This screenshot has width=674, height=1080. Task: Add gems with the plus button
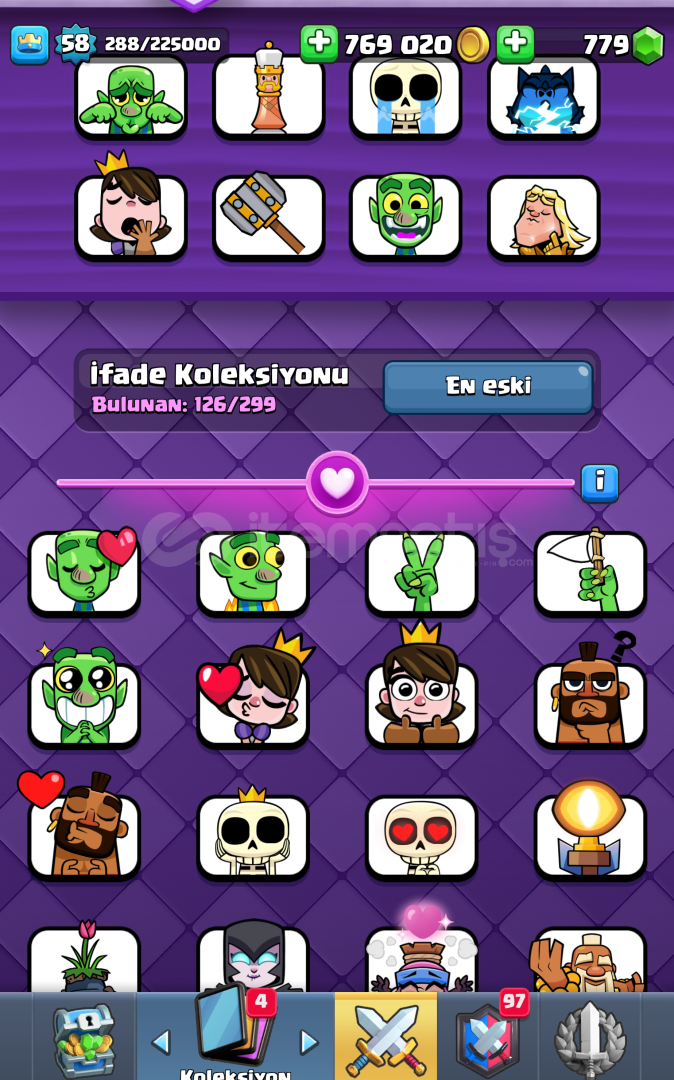coord(515,44)
